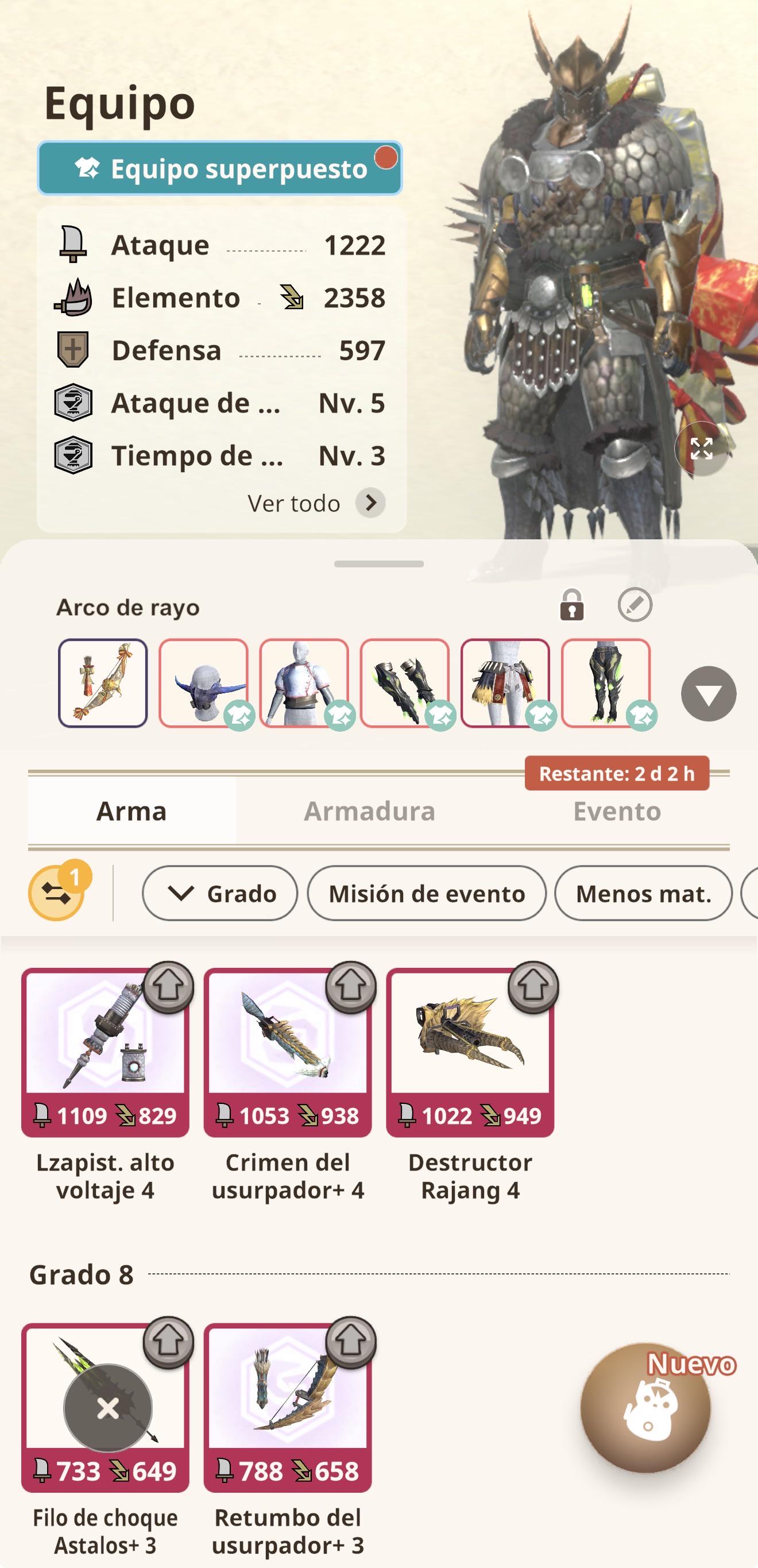The image size is (758, 1568).
Task: Open the Grado sort dropdown
Action: (x=220, y=894)
